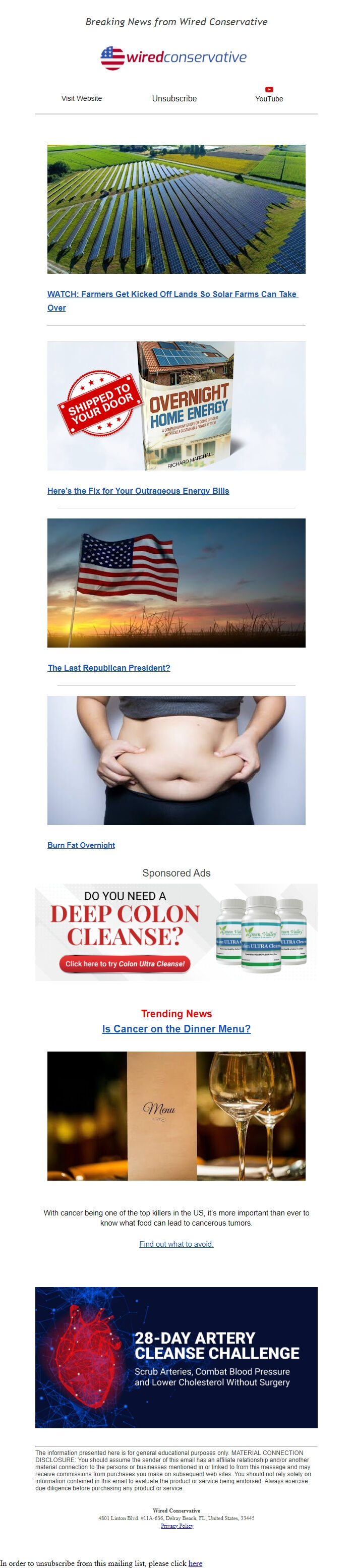Viewport: 353px width, 1568px height.
Task: Open the American flag sunset image
Action: pos(176,583)
